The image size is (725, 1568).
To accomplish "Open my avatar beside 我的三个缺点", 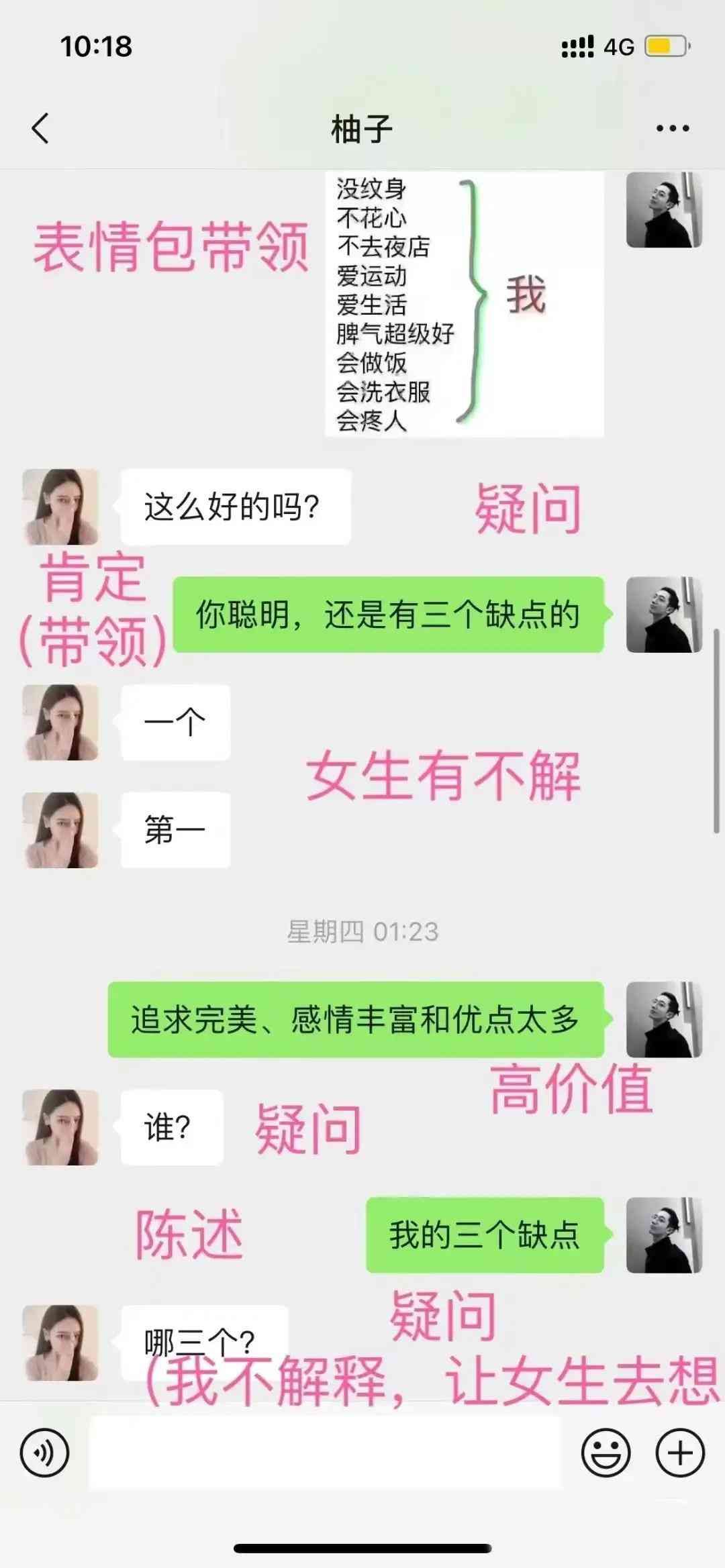I will (663, 1235).
